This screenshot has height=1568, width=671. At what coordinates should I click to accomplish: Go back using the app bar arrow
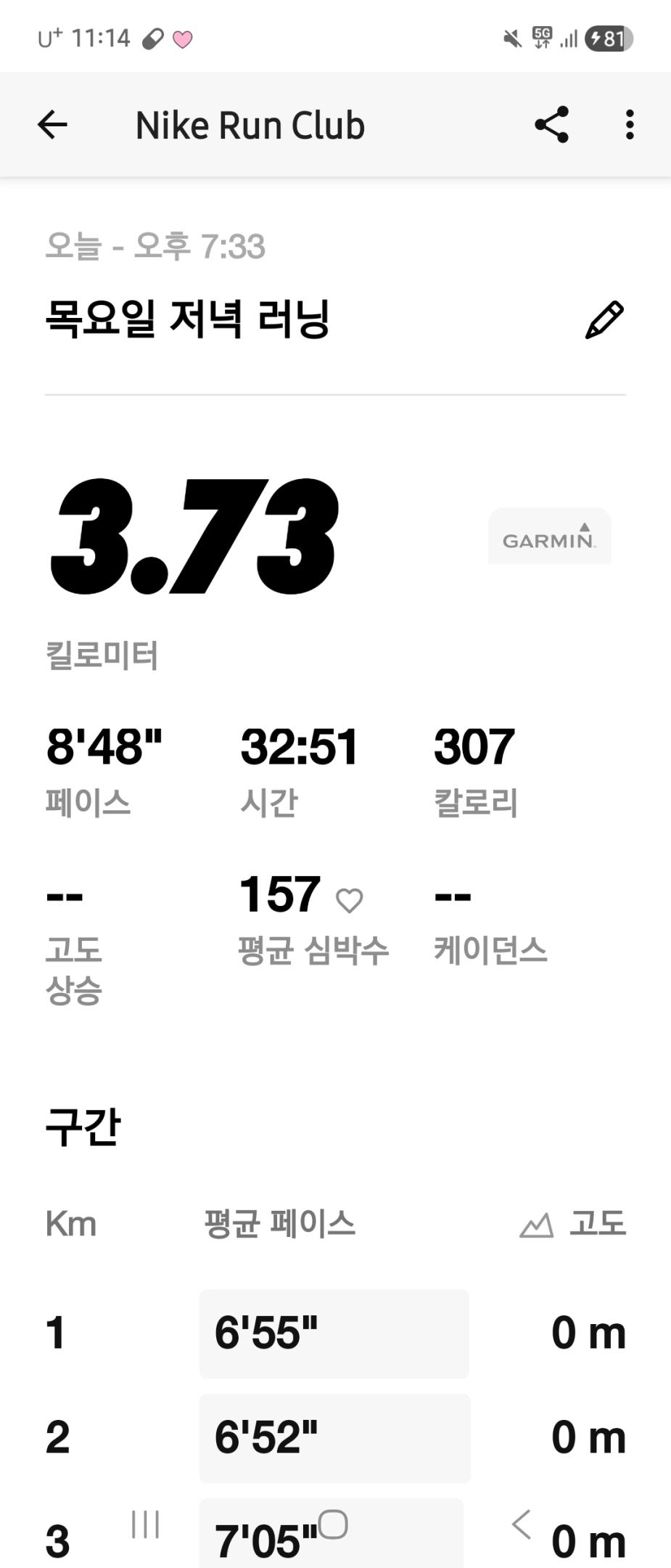(x=52, y=125)
